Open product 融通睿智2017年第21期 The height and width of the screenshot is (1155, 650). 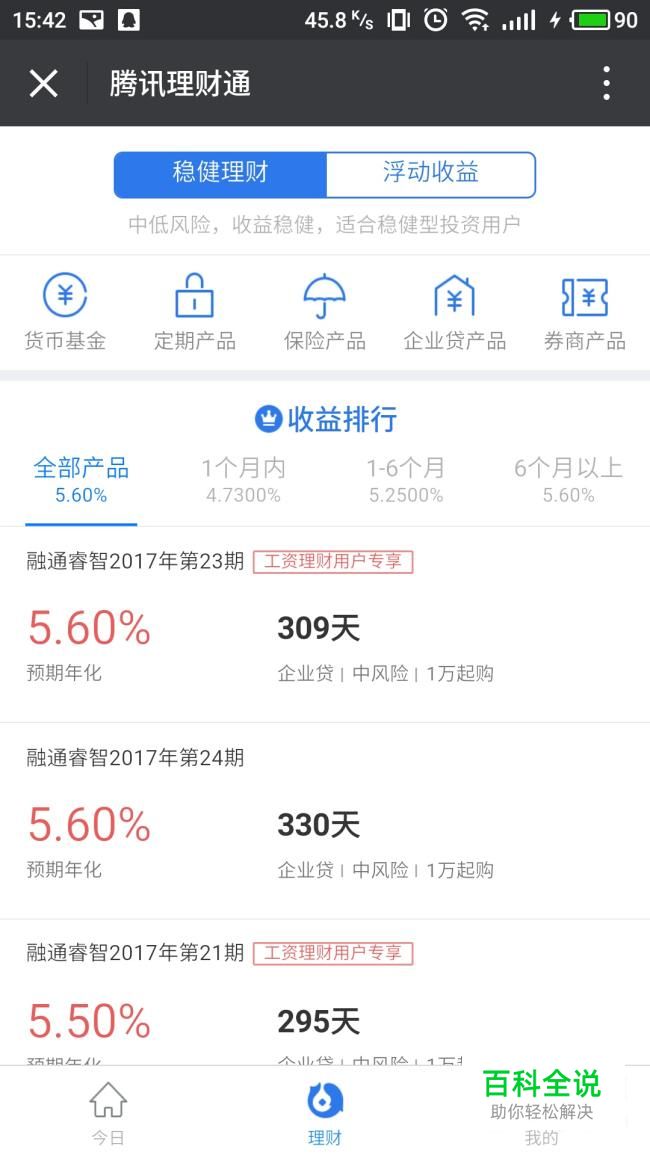(x=325, y=992)
